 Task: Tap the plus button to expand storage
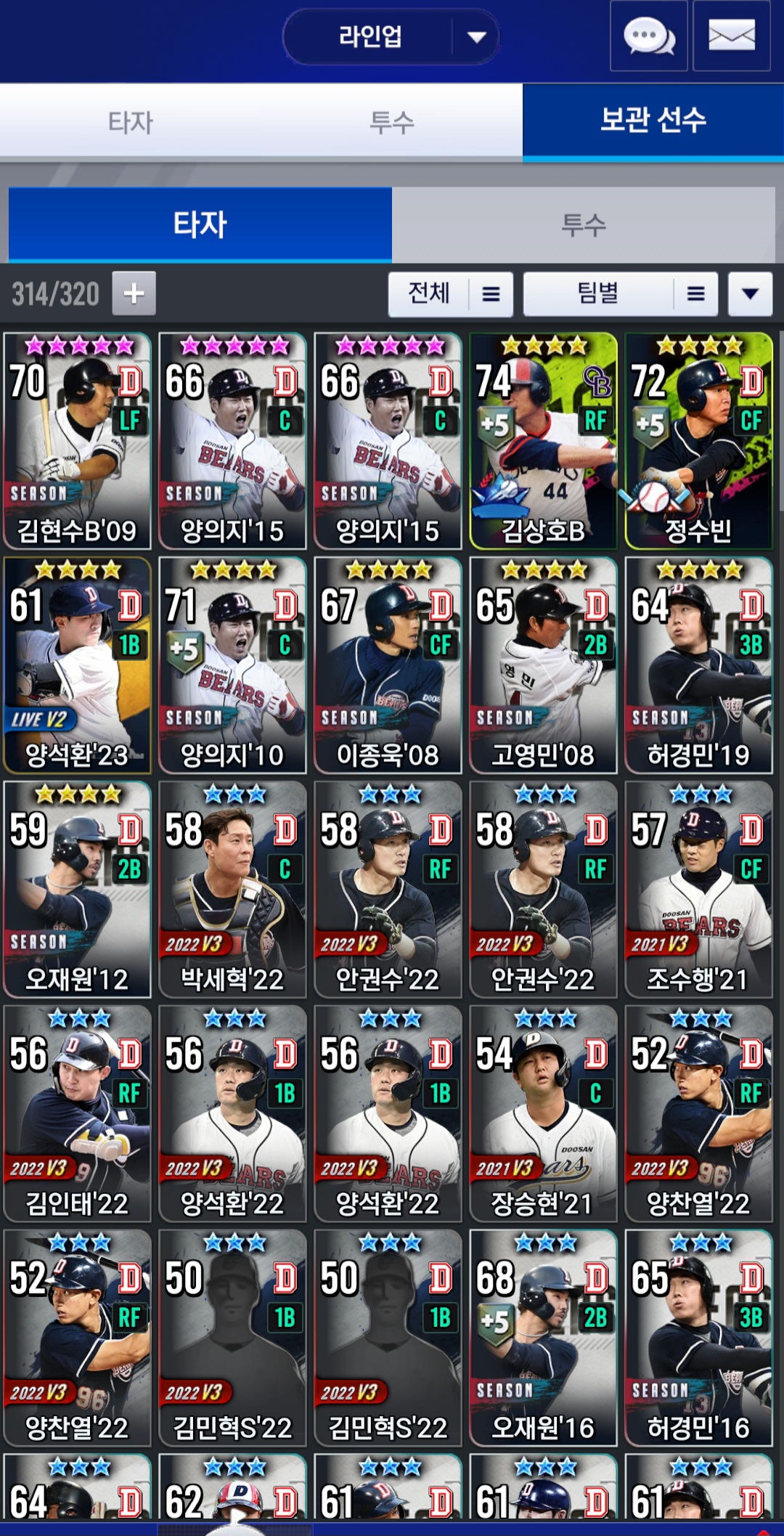point(134,293)
